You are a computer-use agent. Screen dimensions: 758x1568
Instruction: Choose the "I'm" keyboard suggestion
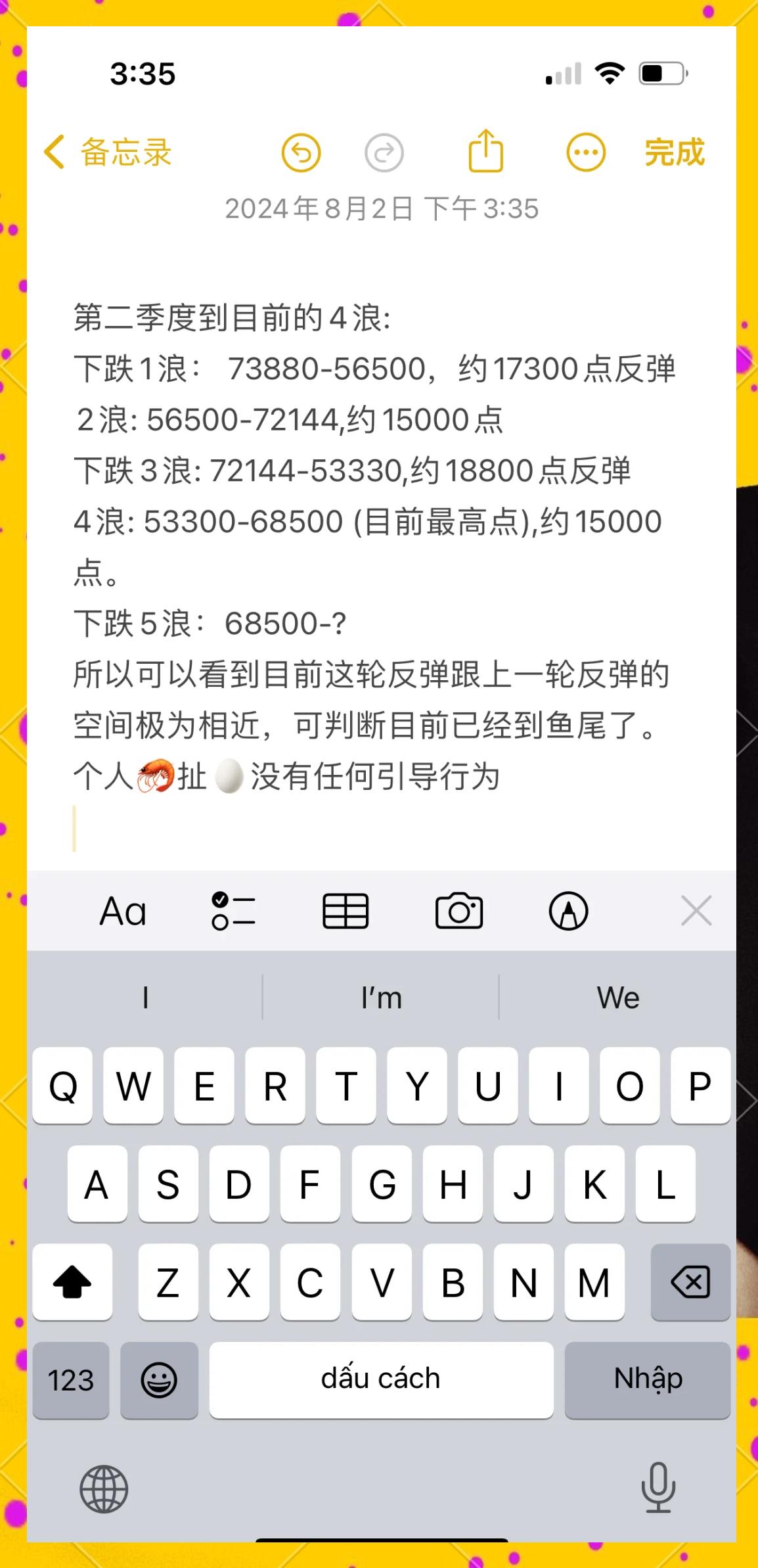(381, 998)
